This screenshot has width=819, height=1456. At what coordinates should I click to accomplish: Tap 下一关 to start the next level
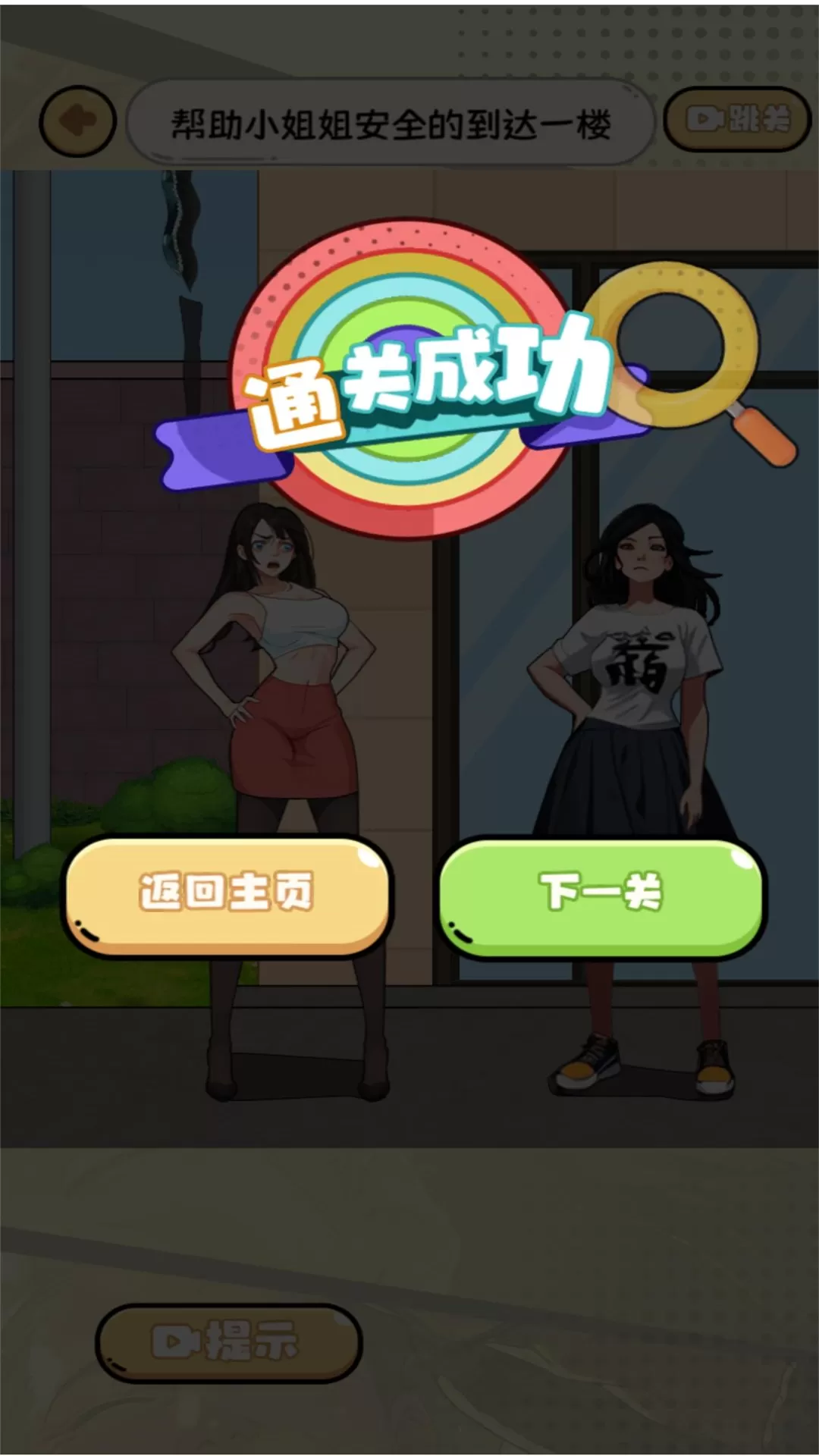pos(601,896)
